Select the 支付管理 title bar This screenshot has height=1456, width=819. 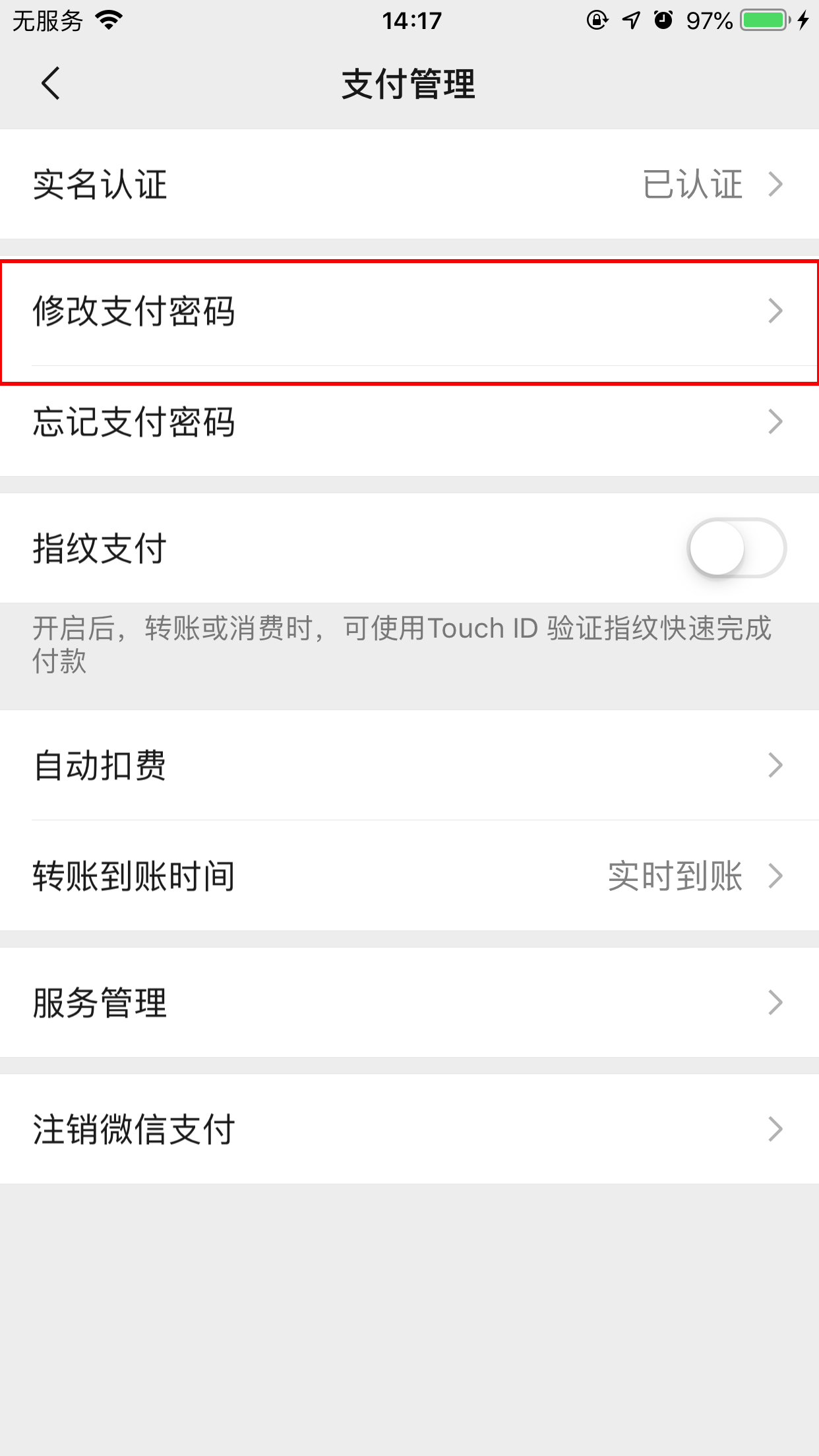coord(409,83)
